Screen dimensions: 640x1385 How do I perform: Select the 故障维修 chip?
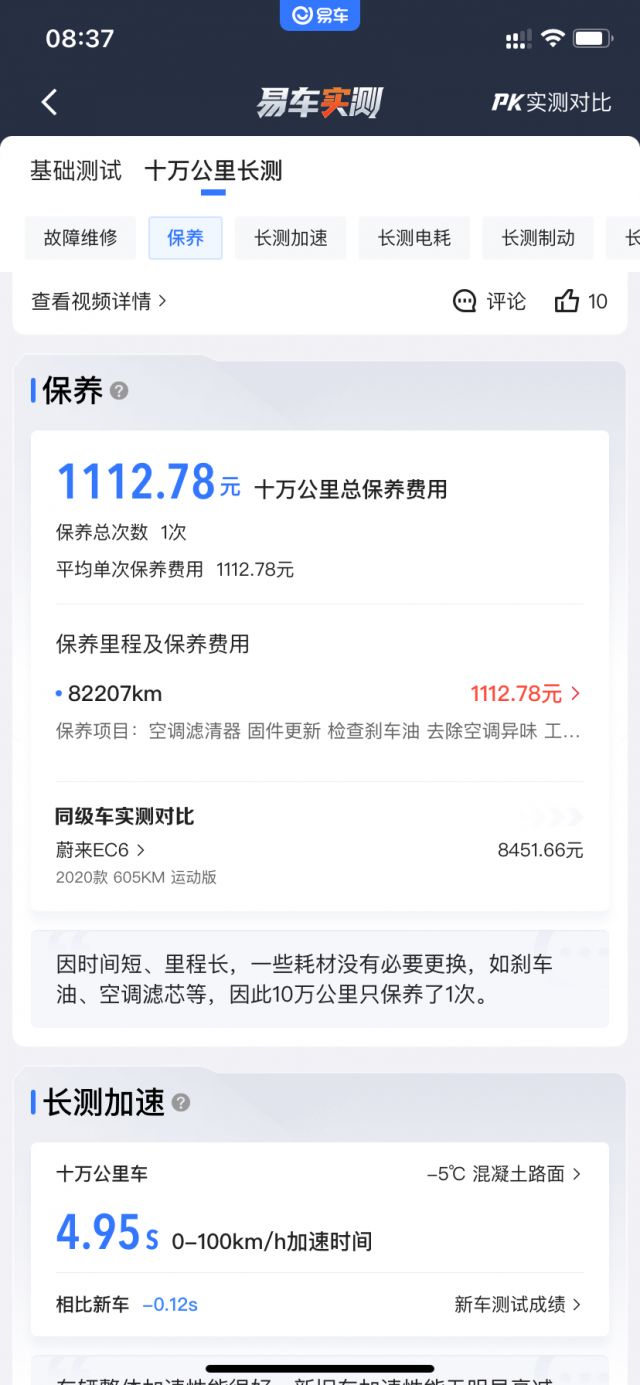(x=80, y=238)
